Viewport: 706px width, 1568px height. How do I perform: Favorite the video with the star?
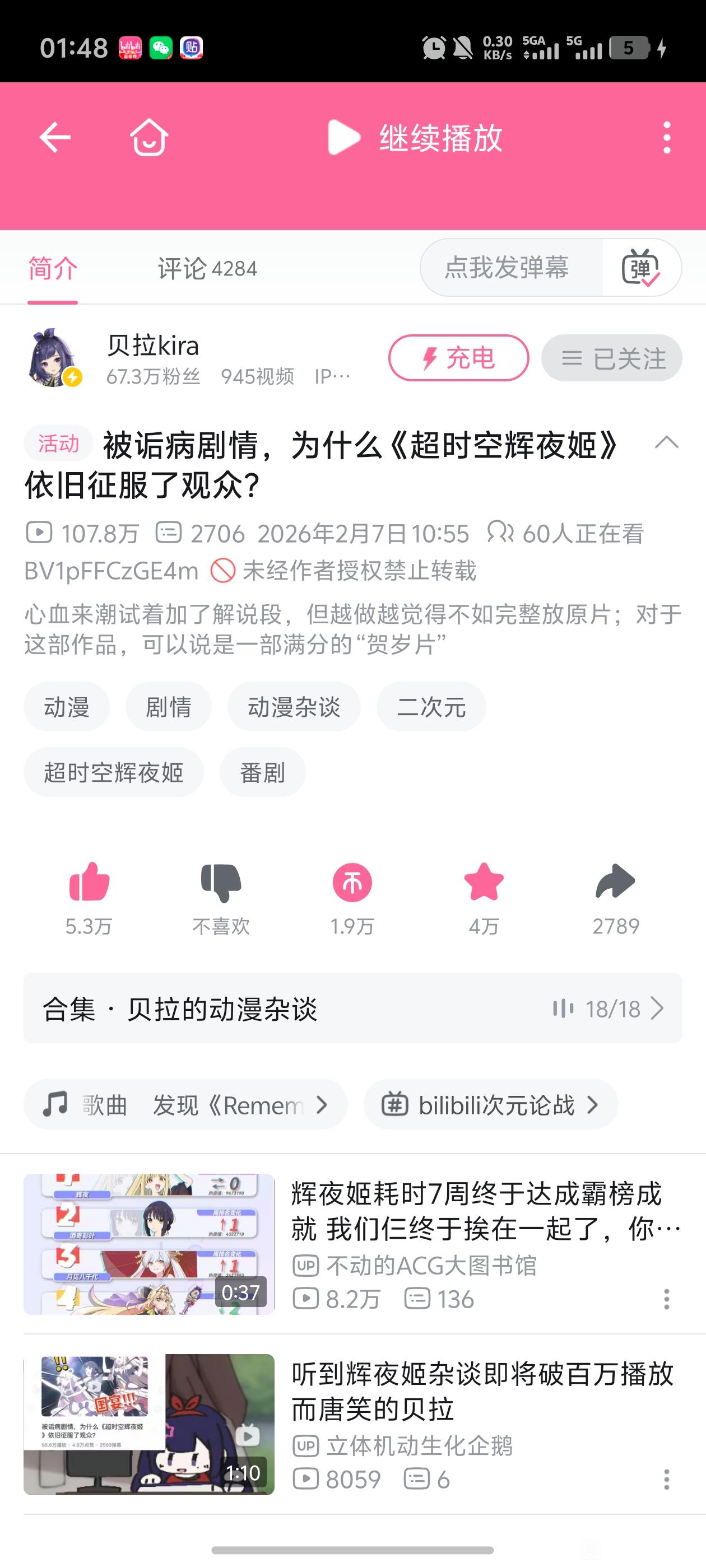coord(484,882)
